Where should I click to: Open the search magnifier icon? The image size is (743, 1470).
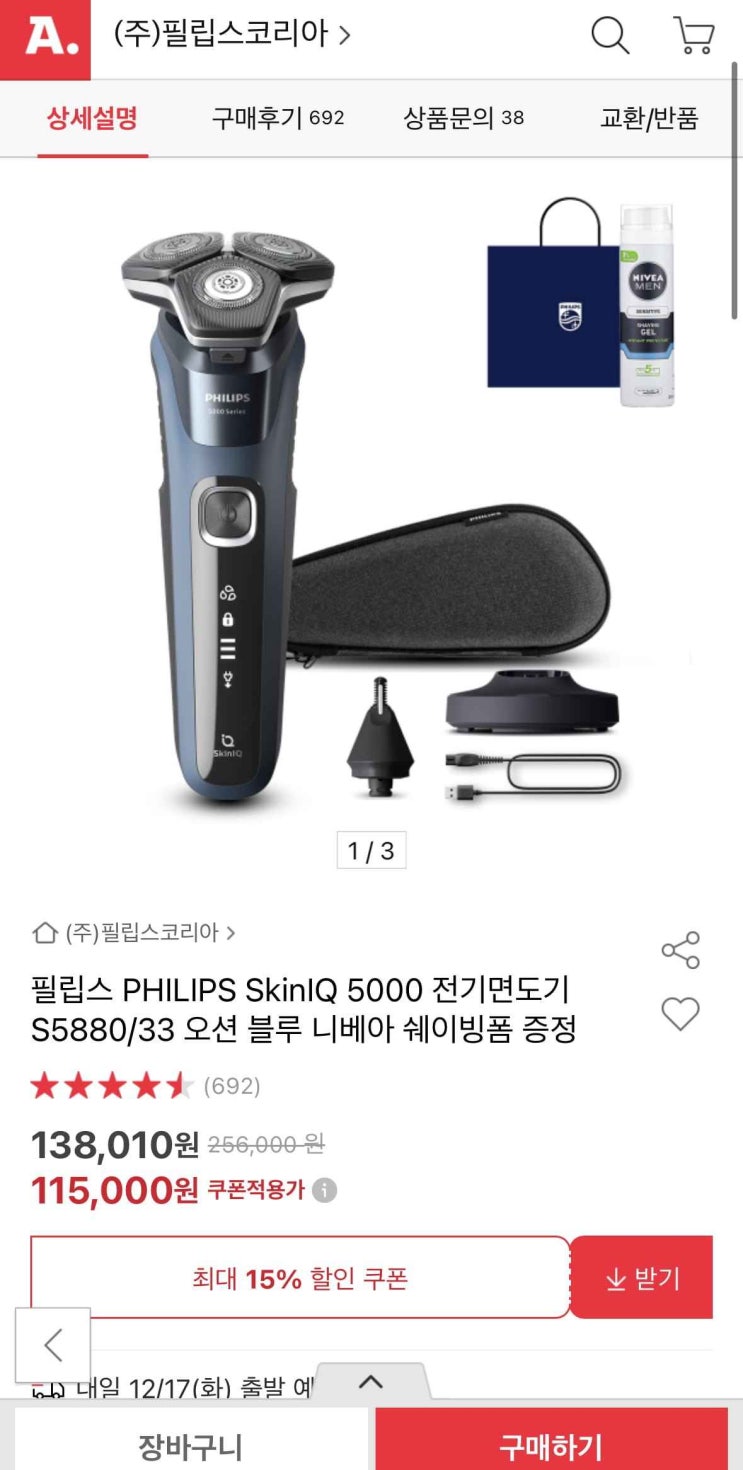pyautogui.click(x=610, y=36)
